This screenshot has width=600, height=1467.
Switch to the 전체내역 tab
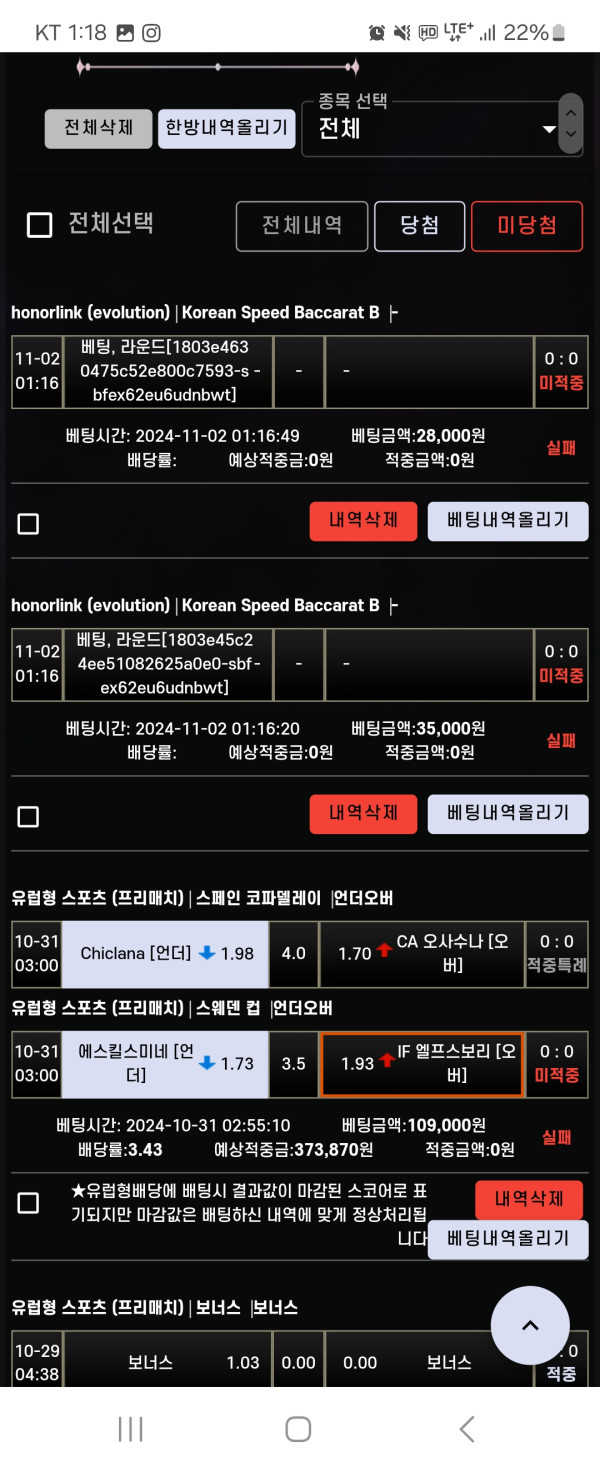[302, 226]
